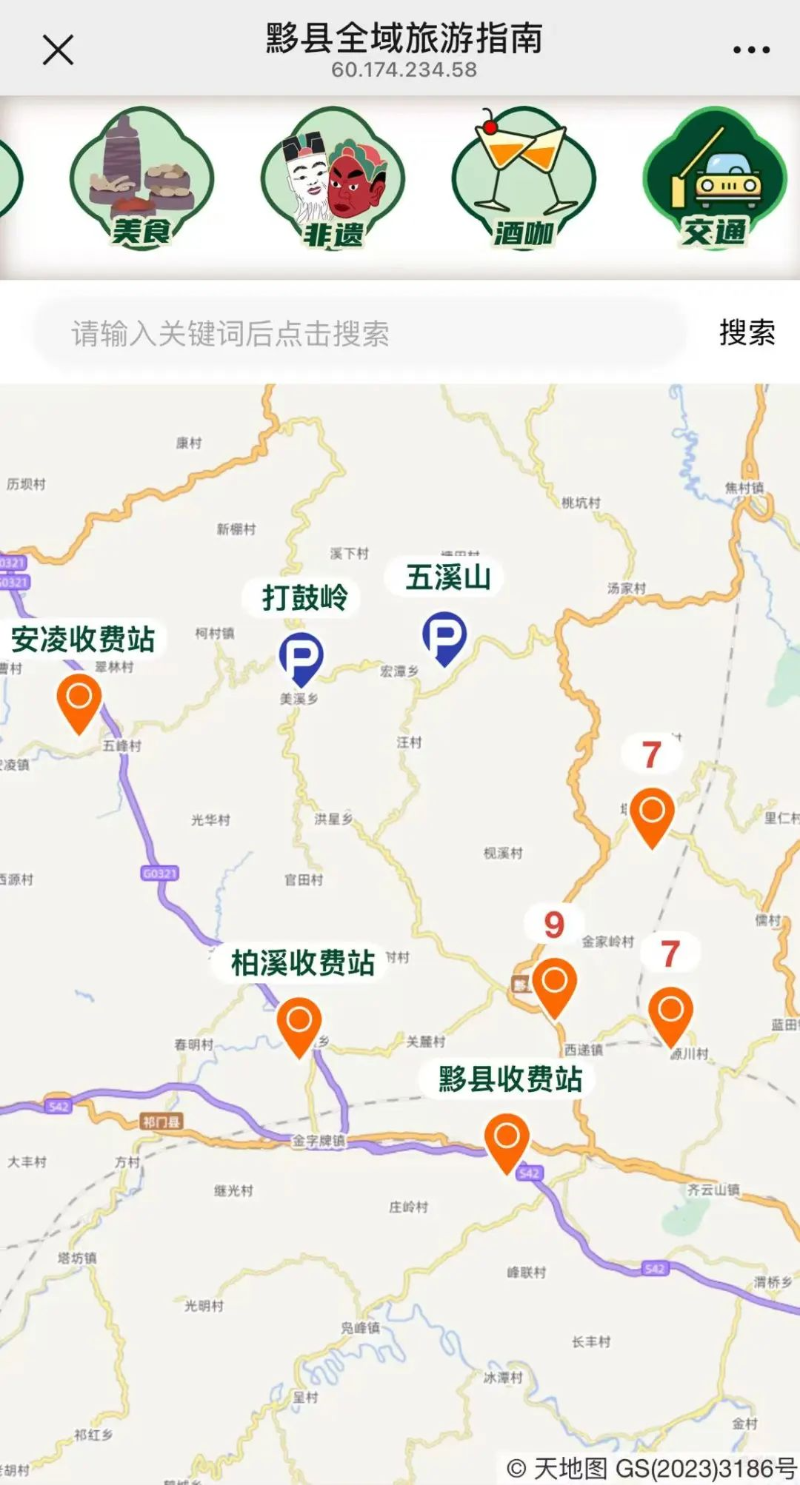Open the three-dot overflow menu
Viewport: 800px width, 1485px height.
(751, 50)
